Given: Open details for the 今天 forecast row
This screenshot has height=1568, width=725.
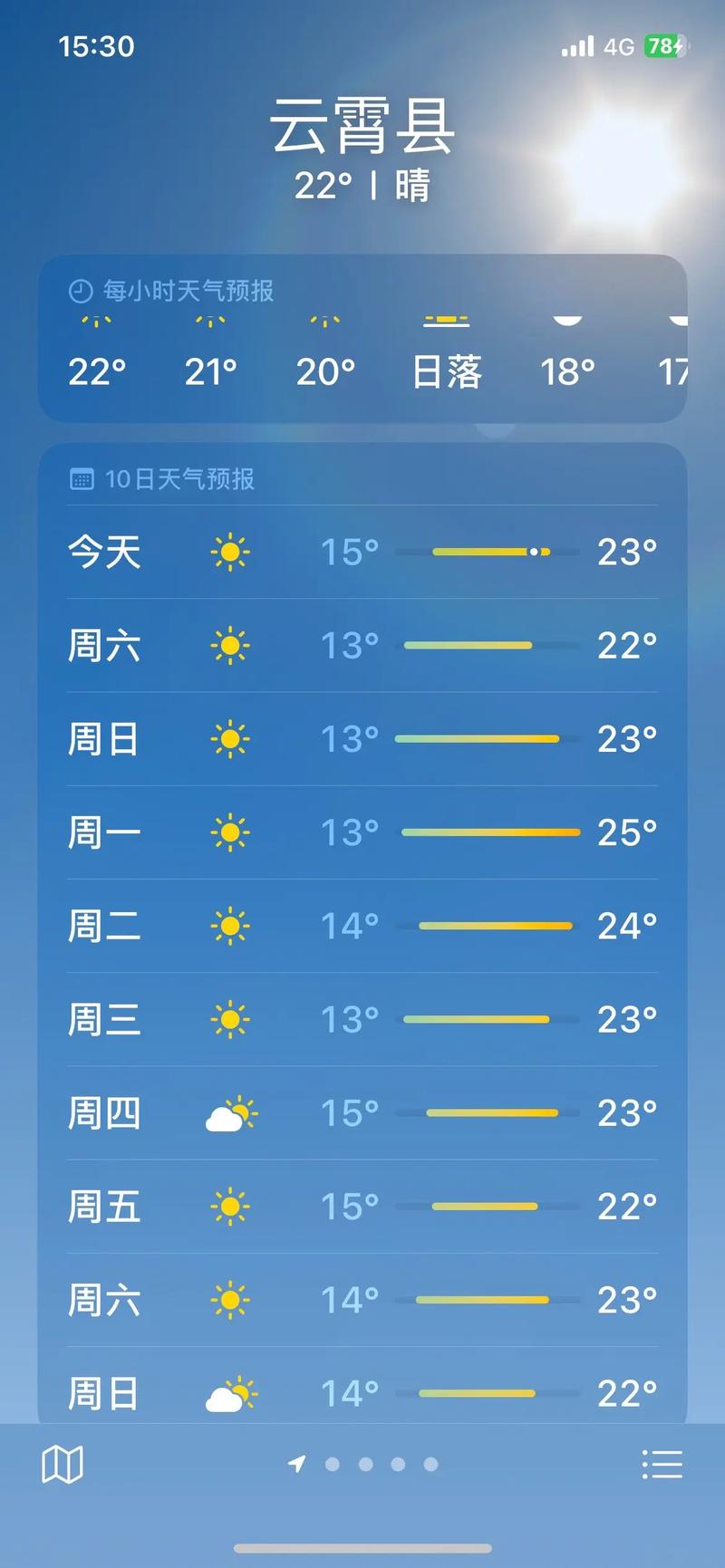Looking at the screenshot, I should pos(361,553).
